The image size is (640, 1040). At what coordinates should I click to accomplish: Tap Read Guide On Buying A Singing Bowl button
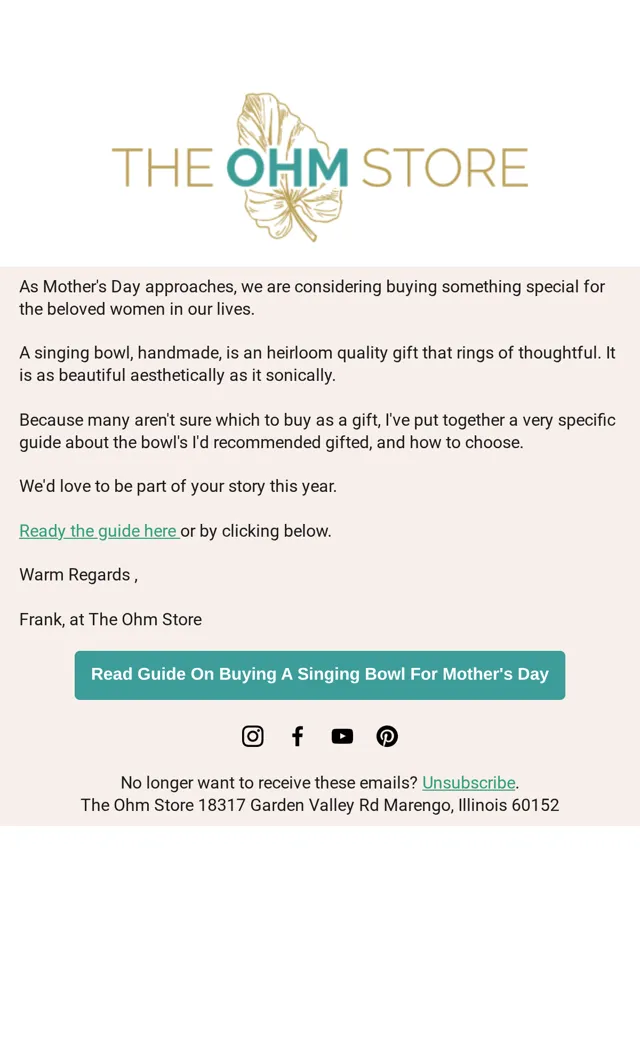[320, 675]
